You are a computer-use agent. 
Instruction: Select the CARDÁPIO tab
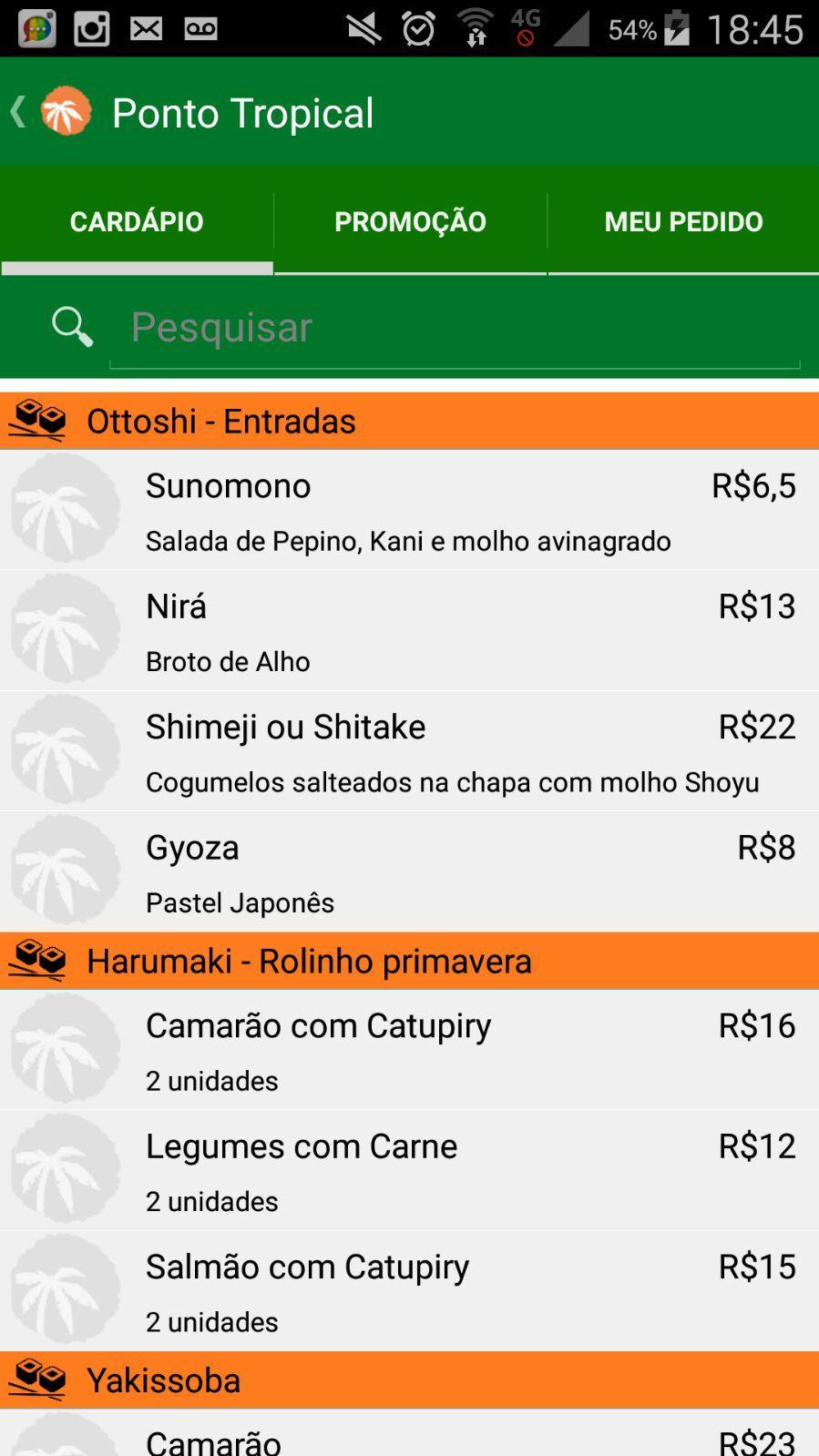point(137,220)
